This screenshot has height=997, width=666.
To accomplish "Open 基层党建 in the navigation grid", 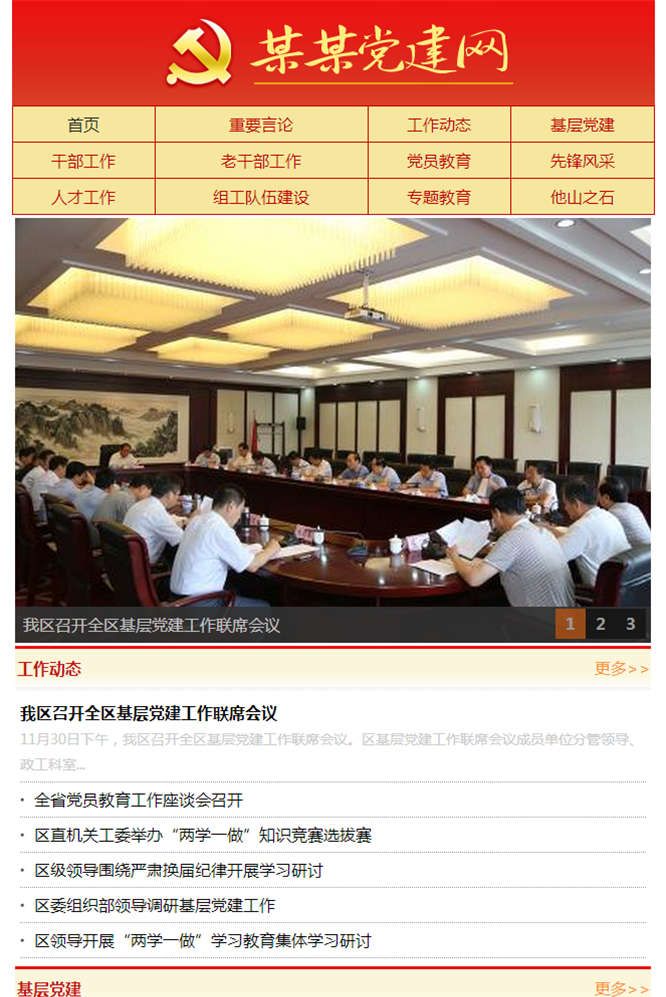I will (x=582, y=125).
